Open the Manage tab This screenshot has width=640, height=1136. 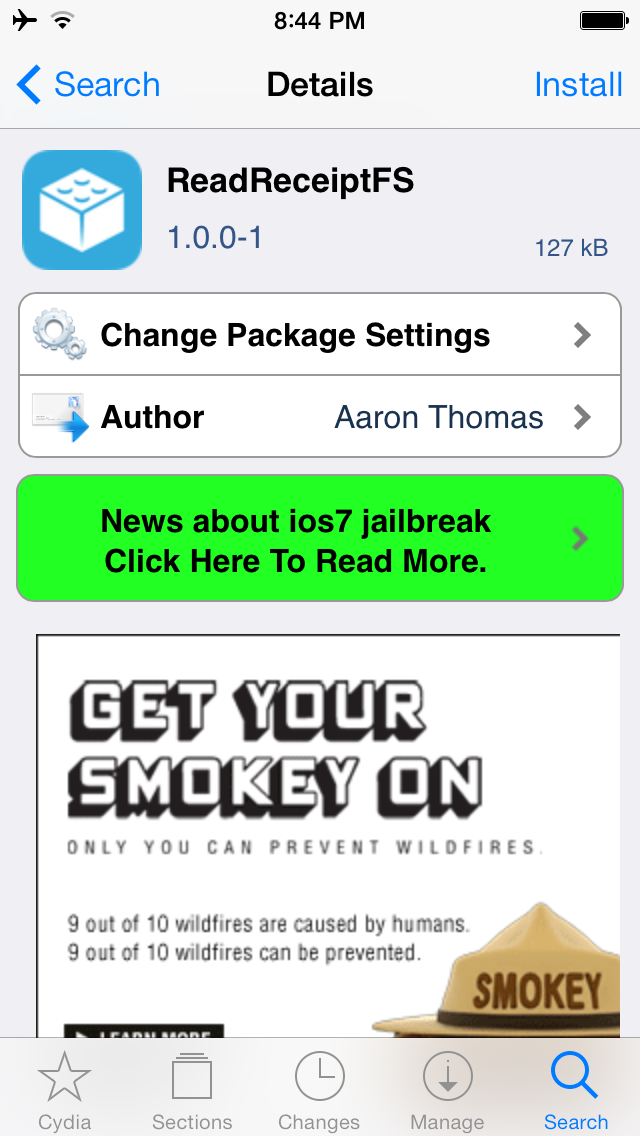(447, 1090)
